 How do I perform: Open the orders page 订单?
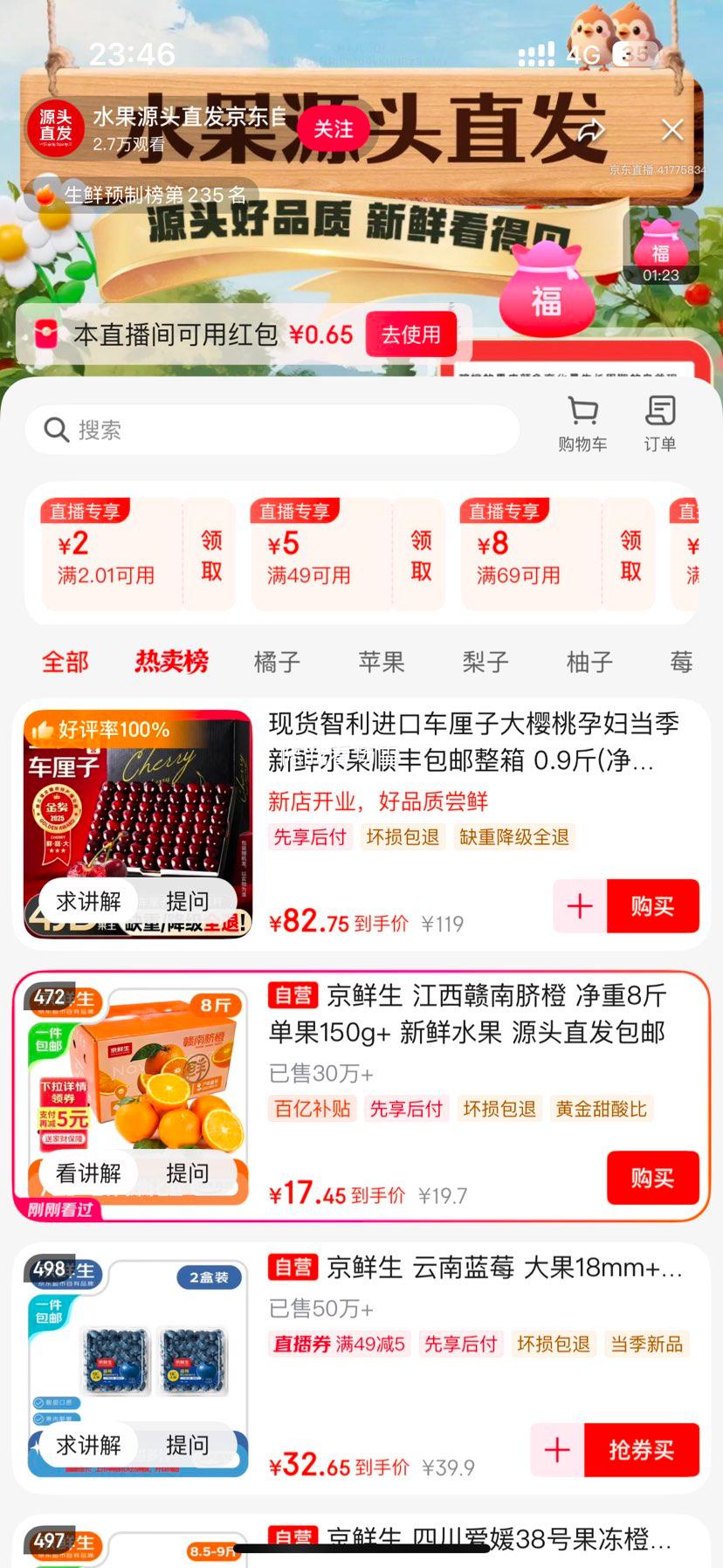coord(659,423)
